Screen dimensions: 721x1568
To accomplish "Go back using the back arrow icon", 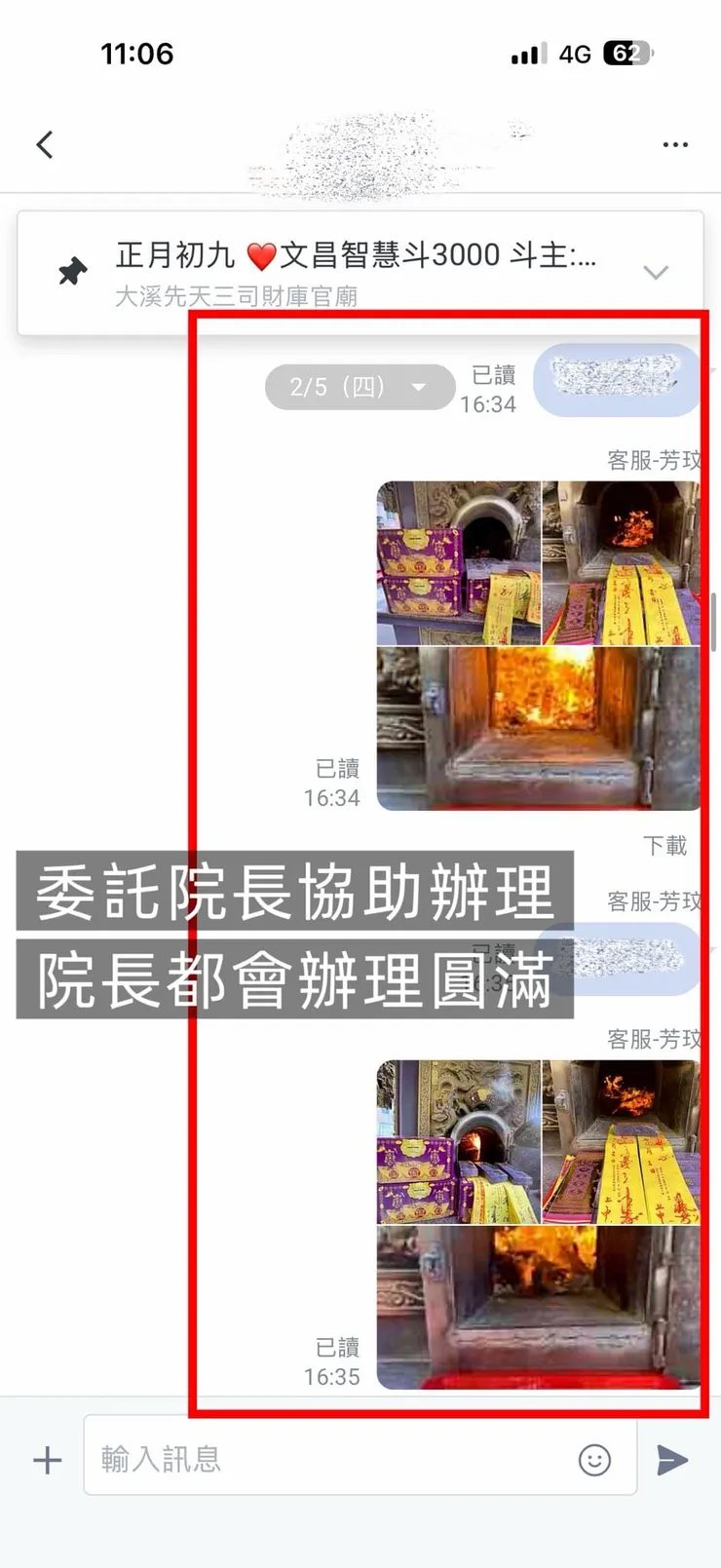I will click(x=45, y=143).
